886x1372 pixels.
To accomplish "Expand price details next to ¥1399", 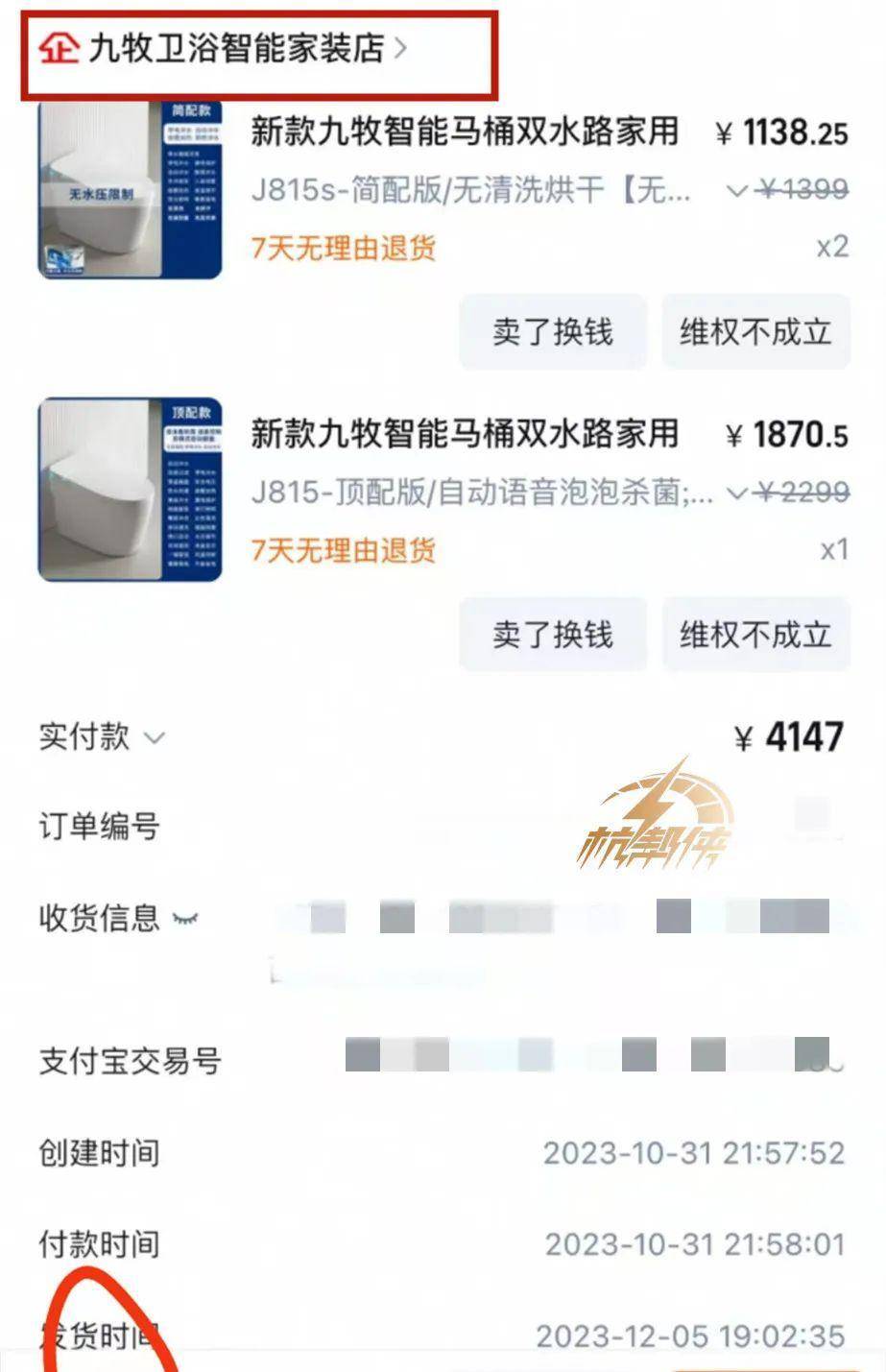I will click(x=736, y=191).
